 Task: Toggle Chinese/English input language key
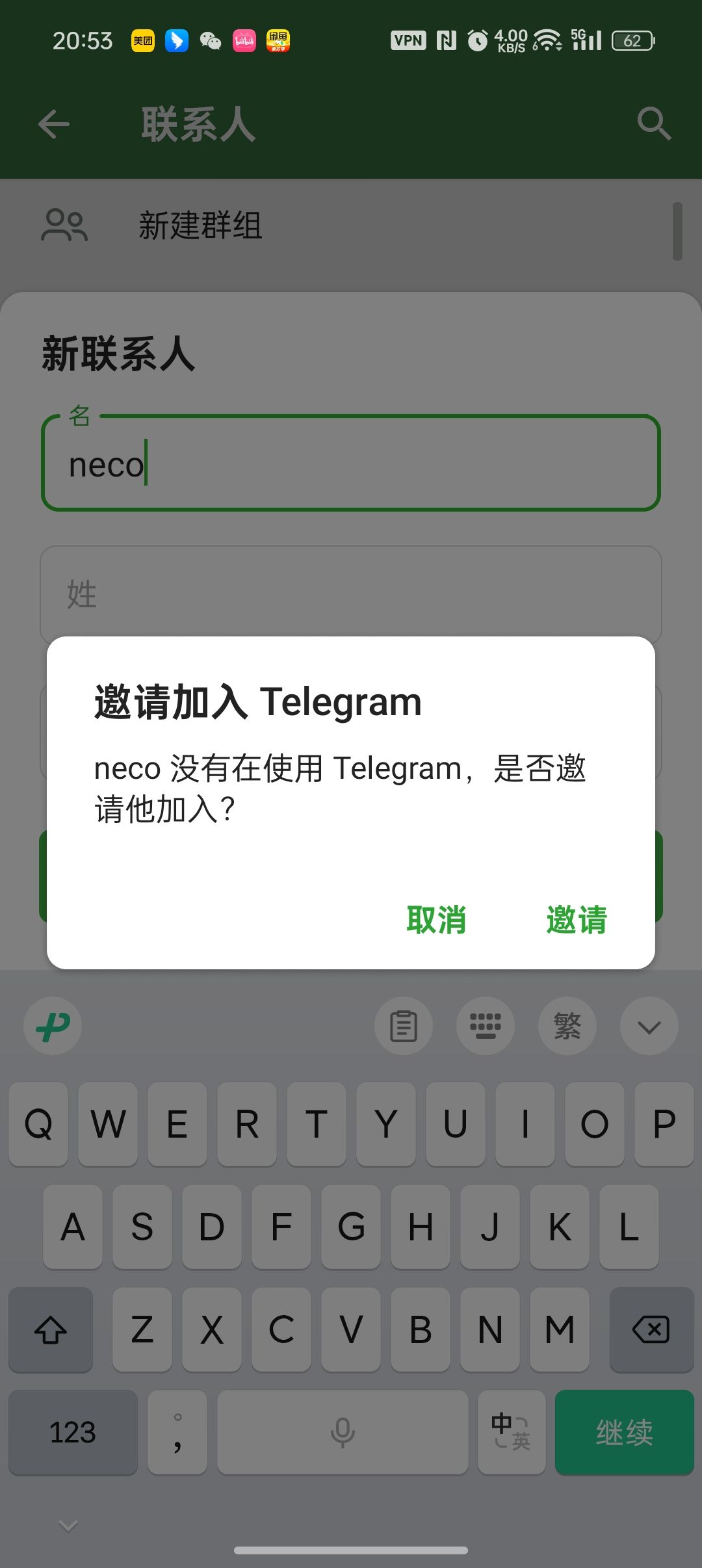(511, 1432)
